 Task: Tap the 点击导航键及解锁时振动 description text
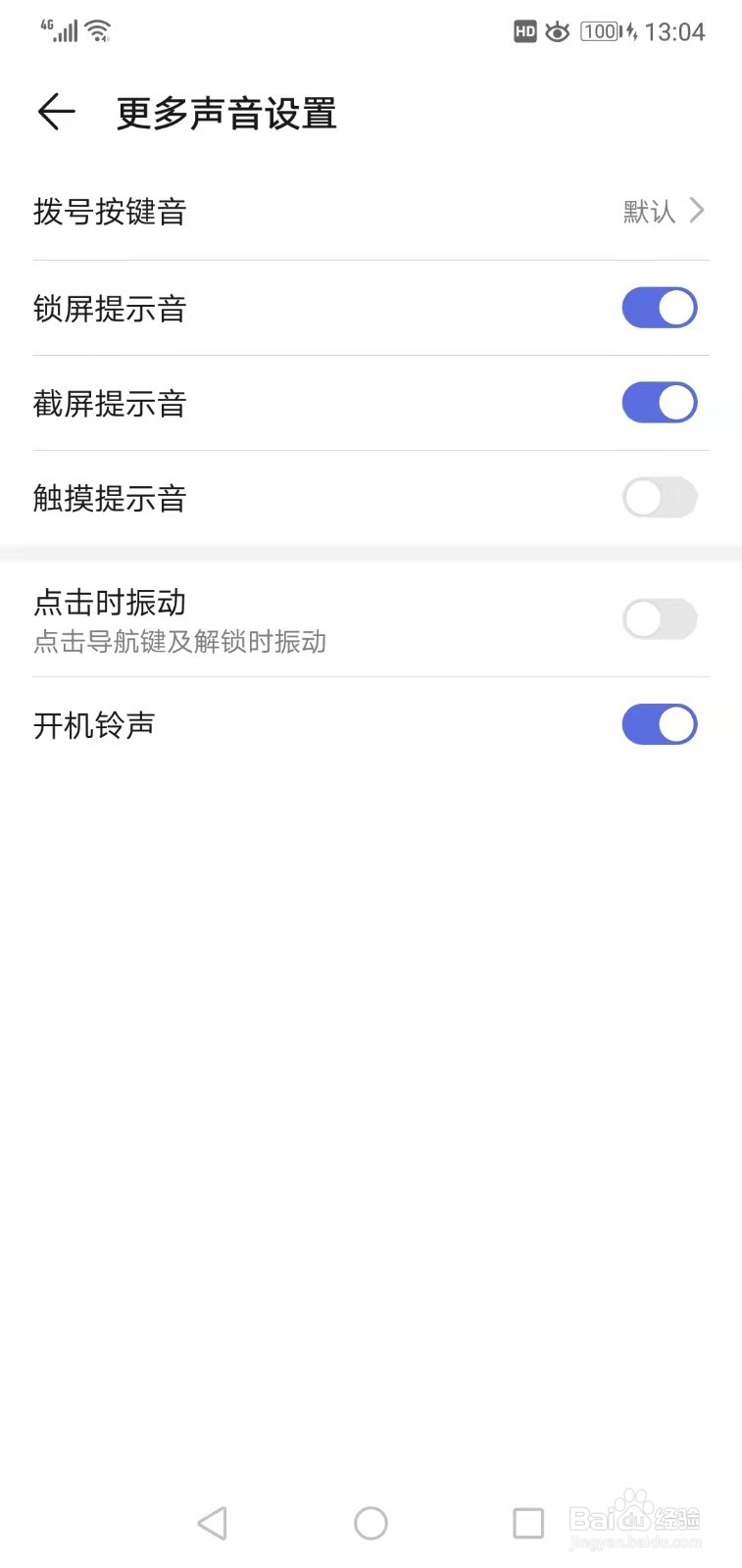click(179, 642)
